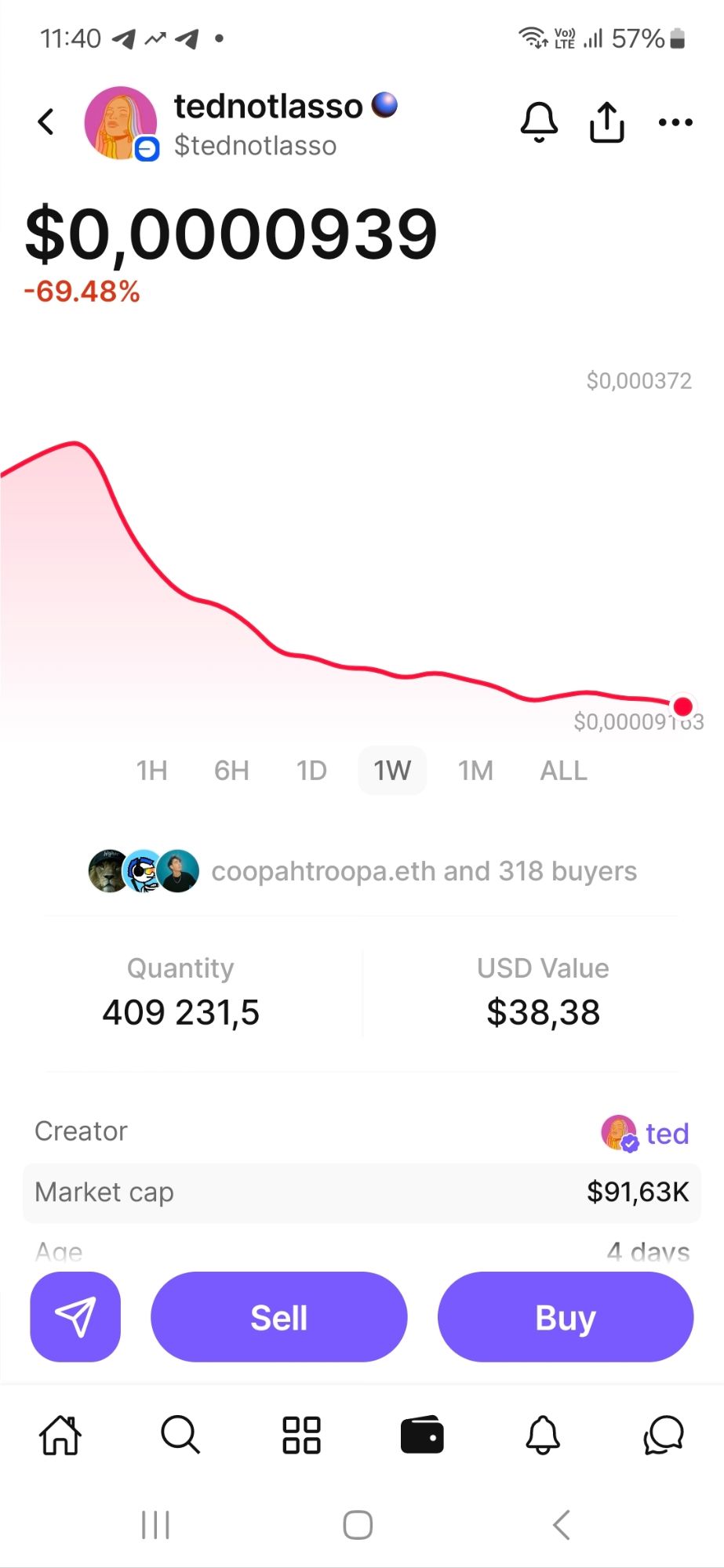Go back using the header arrow
This screenshot has width=724, height=1568.
point(46,122)
